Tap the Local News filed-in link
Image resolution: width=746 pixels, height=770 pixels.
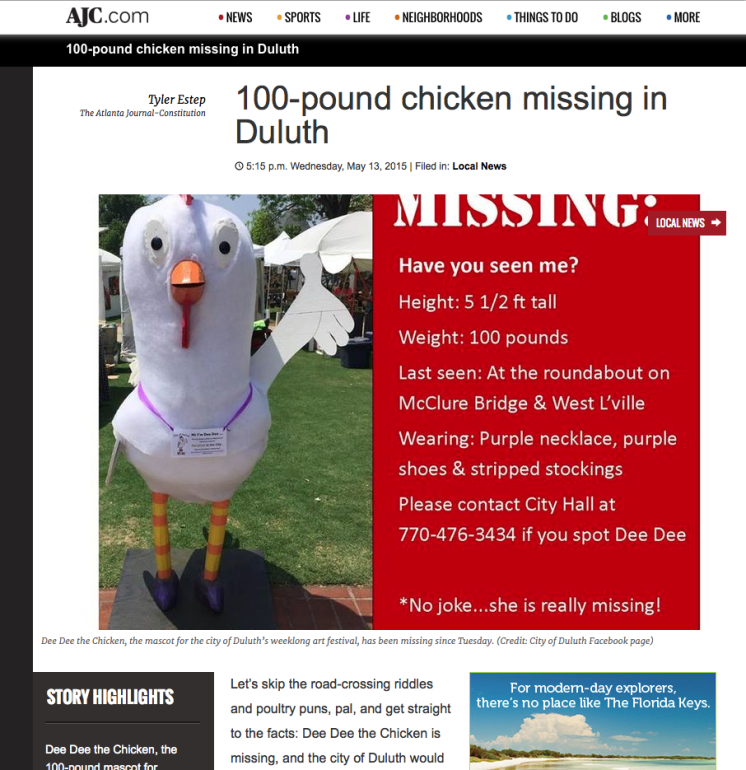coord(479,166)
